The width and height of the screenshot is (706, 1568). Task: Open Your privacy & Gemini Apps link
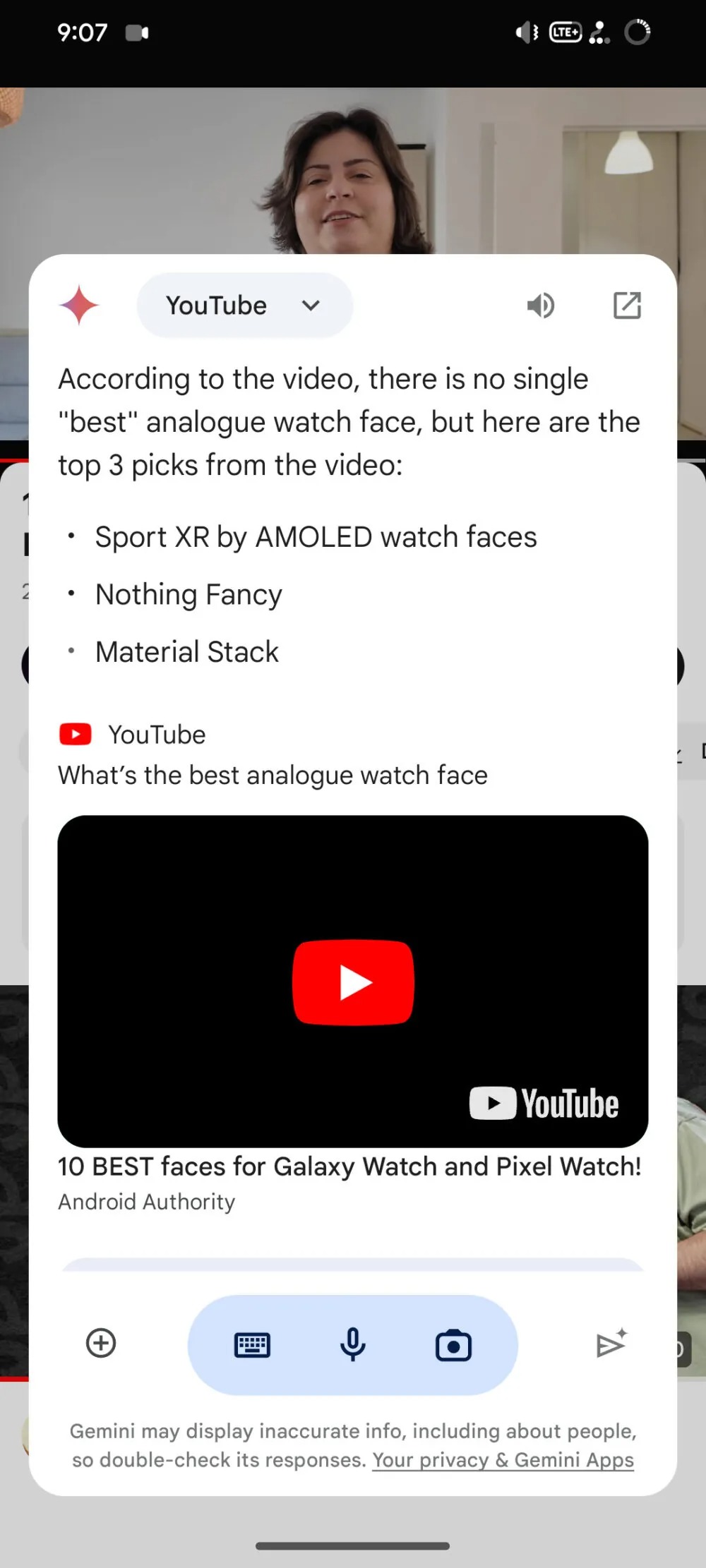tap(503, 1459)
